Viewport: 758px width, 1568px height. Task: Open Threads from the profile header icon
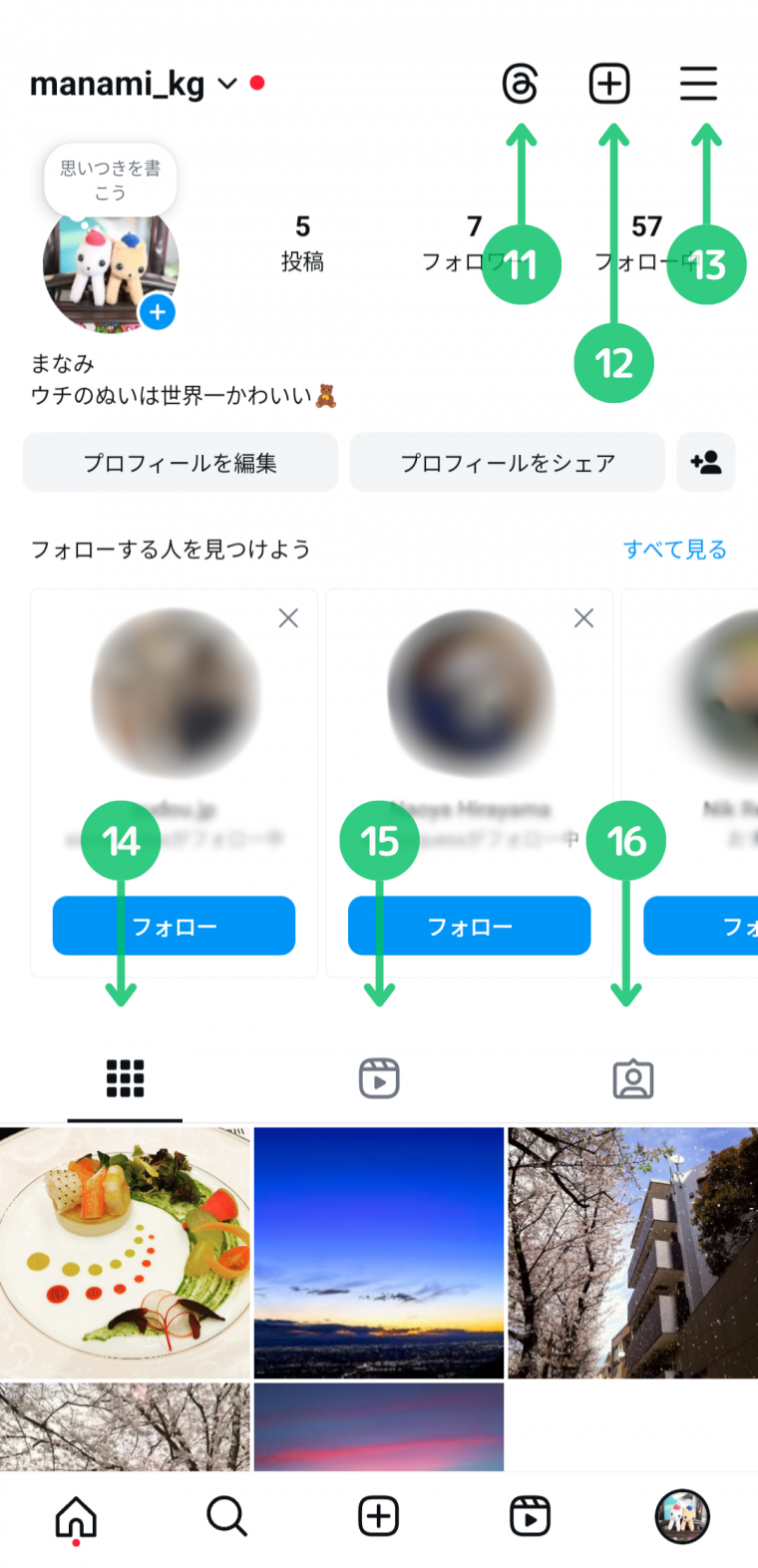click(x=522, y=84)
